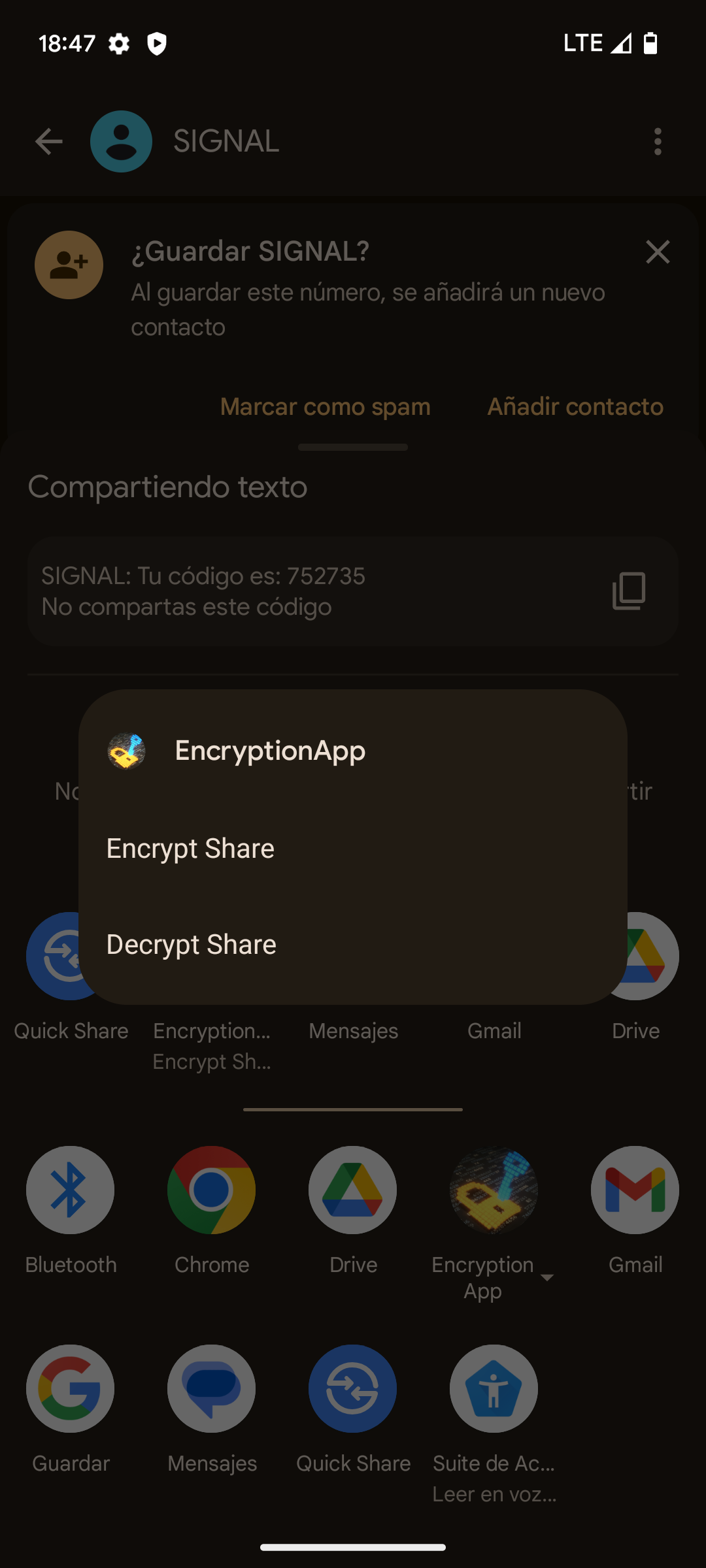Expand the Encryption App options arrow
The width and height of the screenshot is (706, 1568).
click(548, 1277)
